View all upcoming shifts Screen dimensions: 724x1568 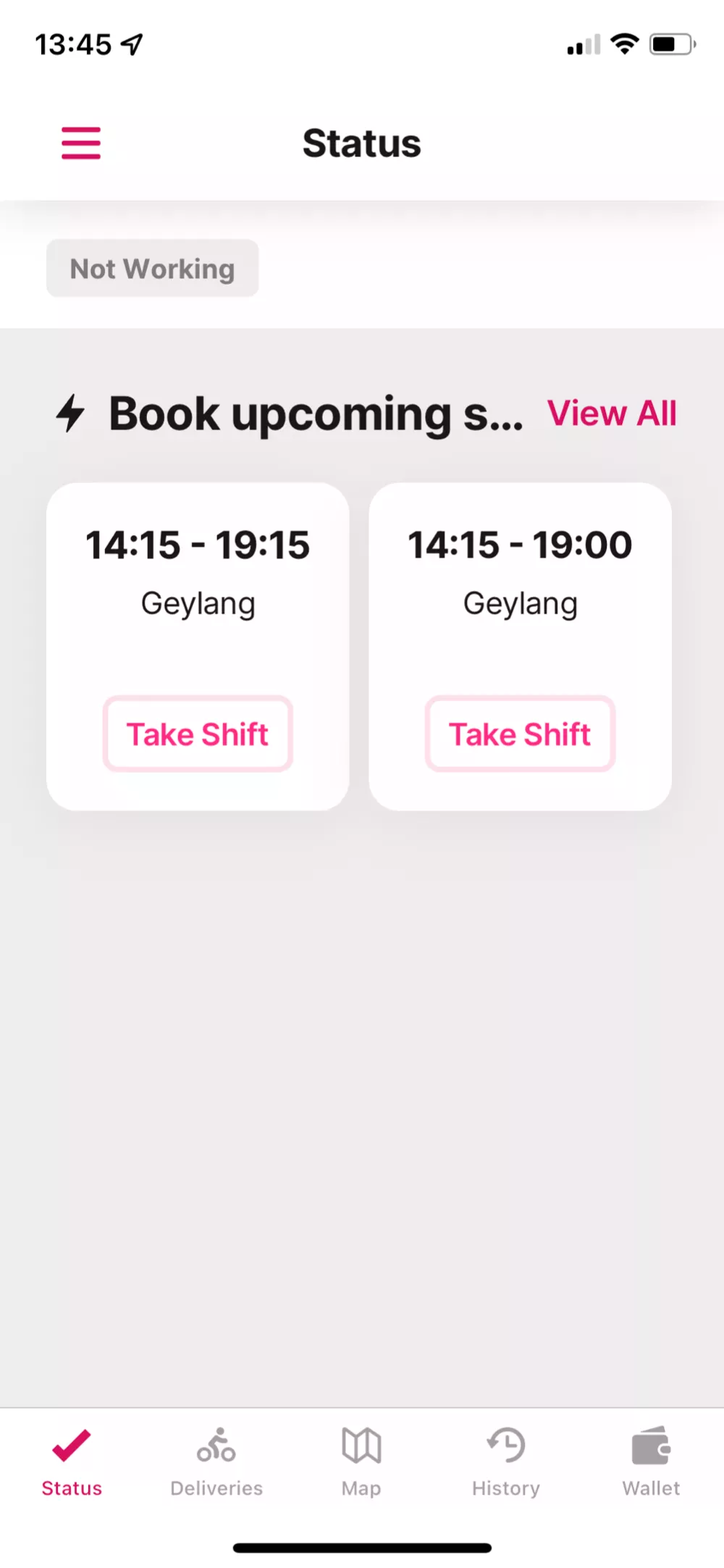point(612,414)
